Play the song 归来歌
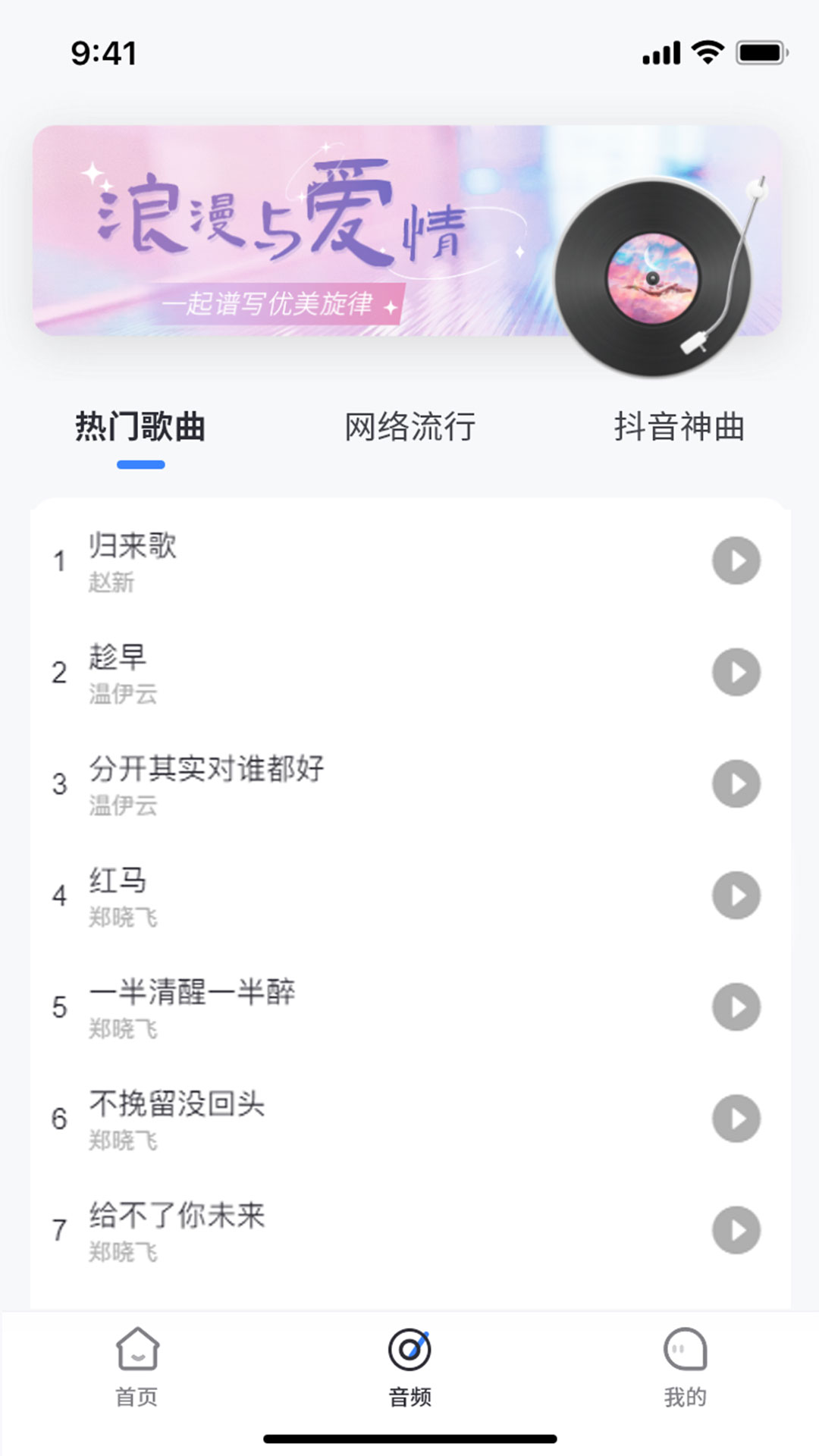The width and height of the screenshot is (819, 1456). [734, 560]
